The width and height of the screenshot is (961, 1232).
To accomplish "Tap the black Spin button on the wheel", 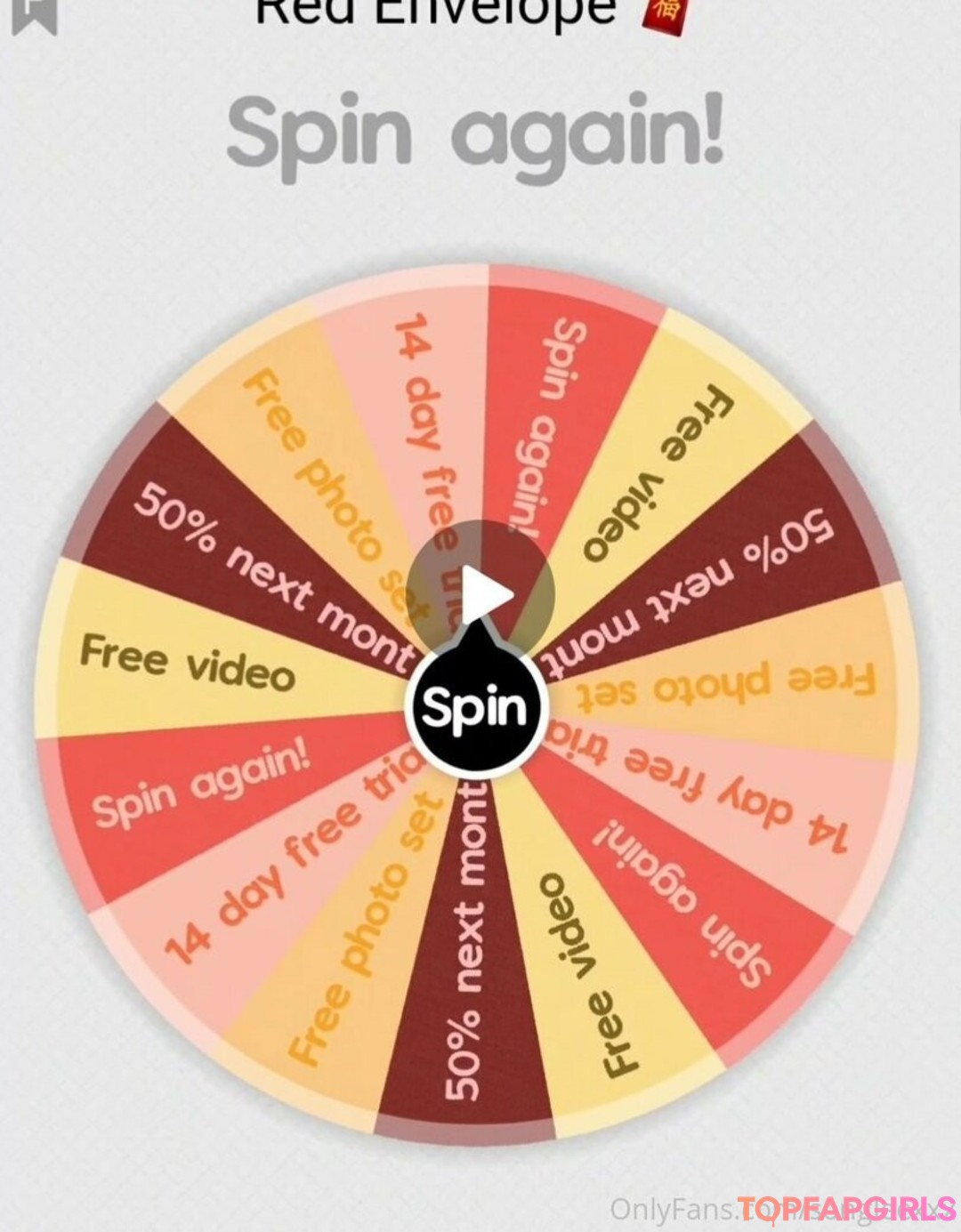I will (x=474, y=708).
